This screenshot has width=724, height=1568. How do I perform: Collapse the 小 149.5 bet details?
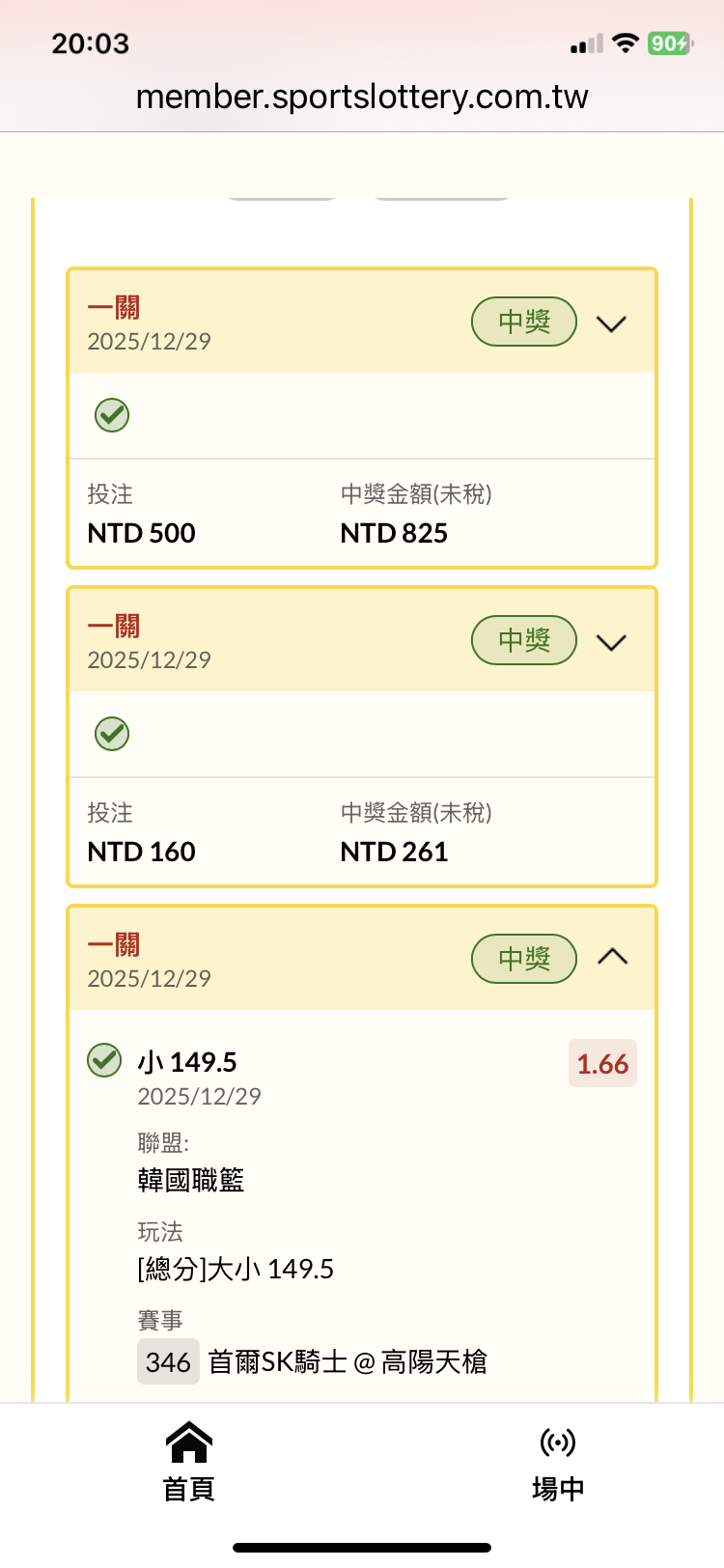612,957
